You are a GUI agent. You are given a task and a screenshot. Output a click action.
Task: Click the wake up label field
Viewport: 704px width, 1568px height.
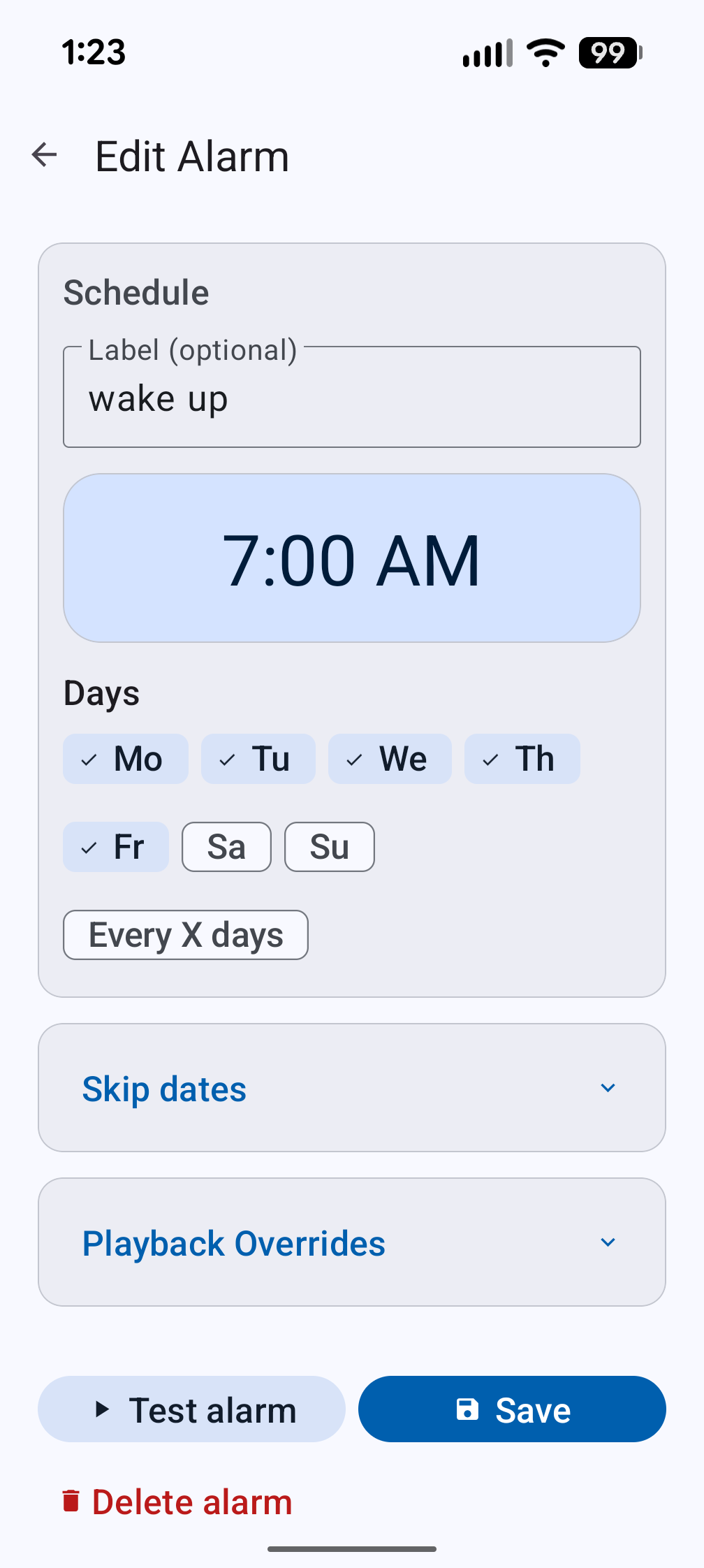click(x=352, y=397)
